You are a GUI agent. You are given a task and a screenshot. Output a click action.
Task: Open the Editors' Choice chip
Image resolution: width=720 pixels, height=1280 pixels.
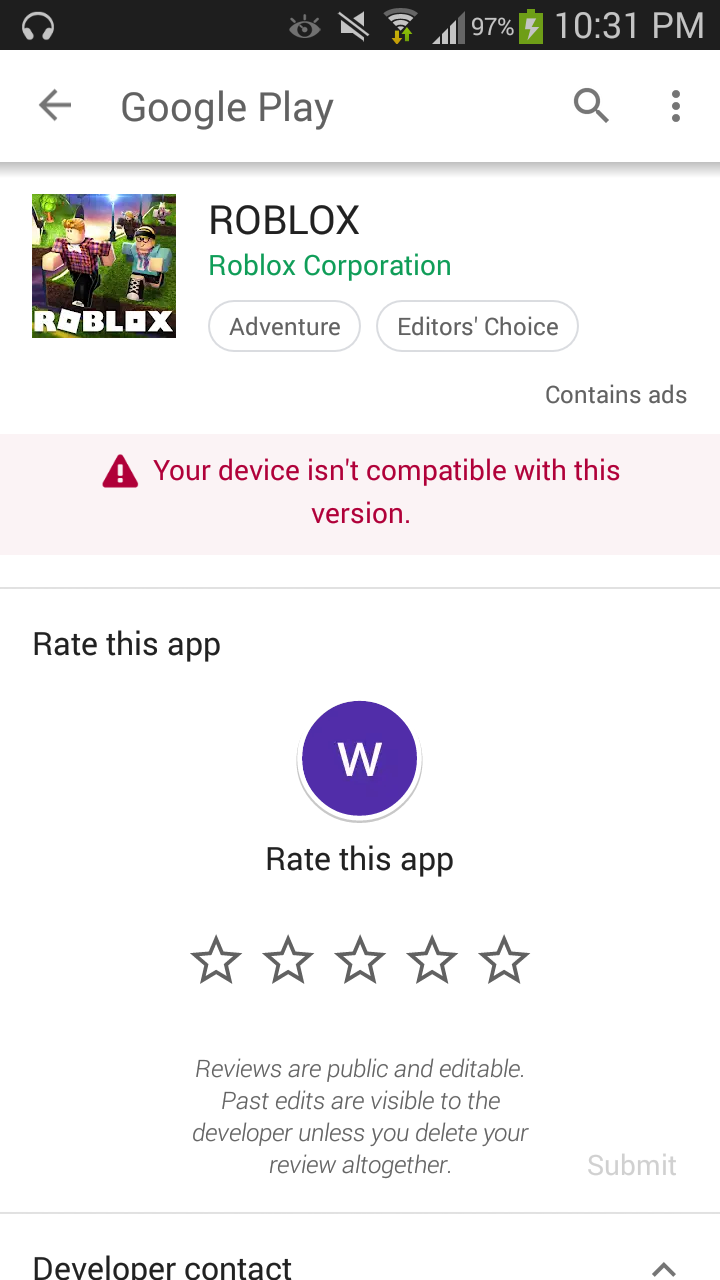point(477,327)
